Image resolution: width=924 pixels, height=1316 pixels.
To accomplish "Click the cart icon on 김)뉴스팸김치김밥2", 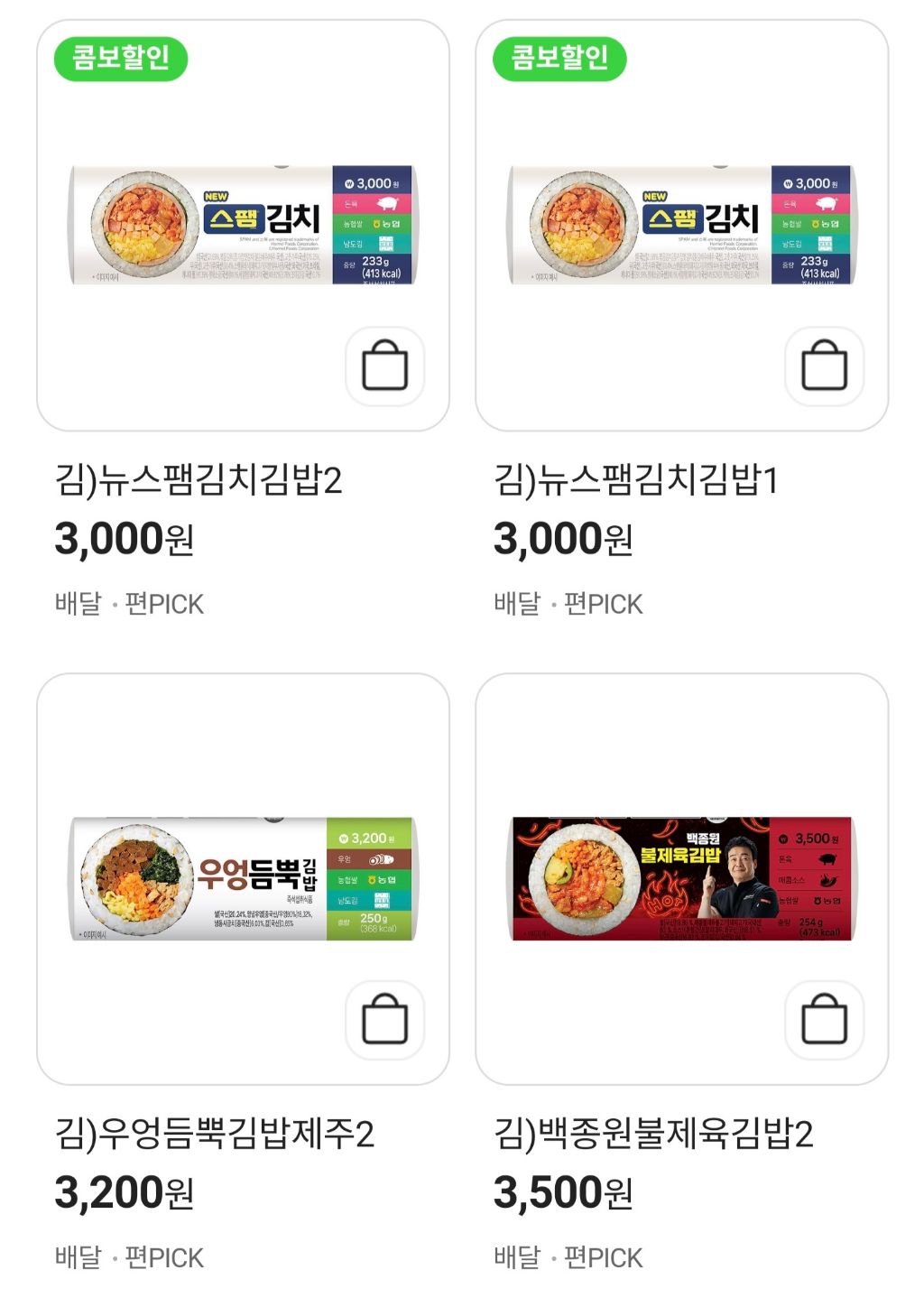I will 383,365.
